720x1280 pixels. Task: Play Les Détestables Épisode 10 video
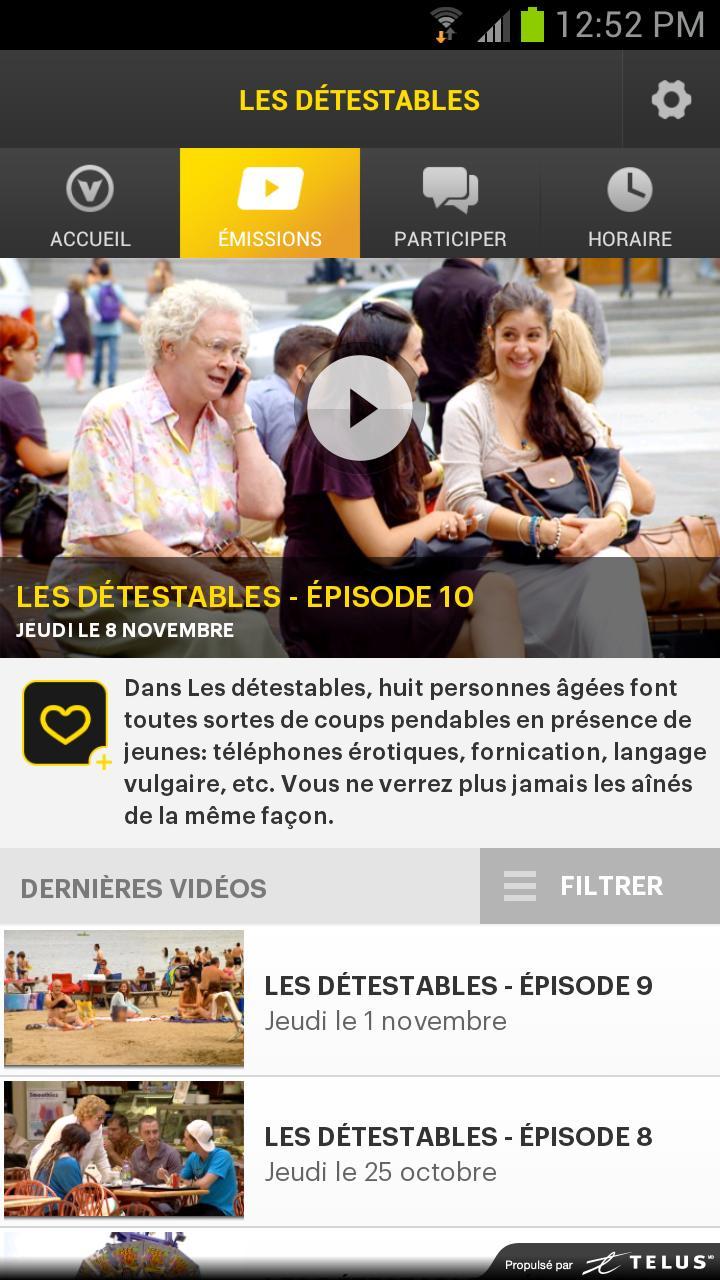[x=359, y=408]
